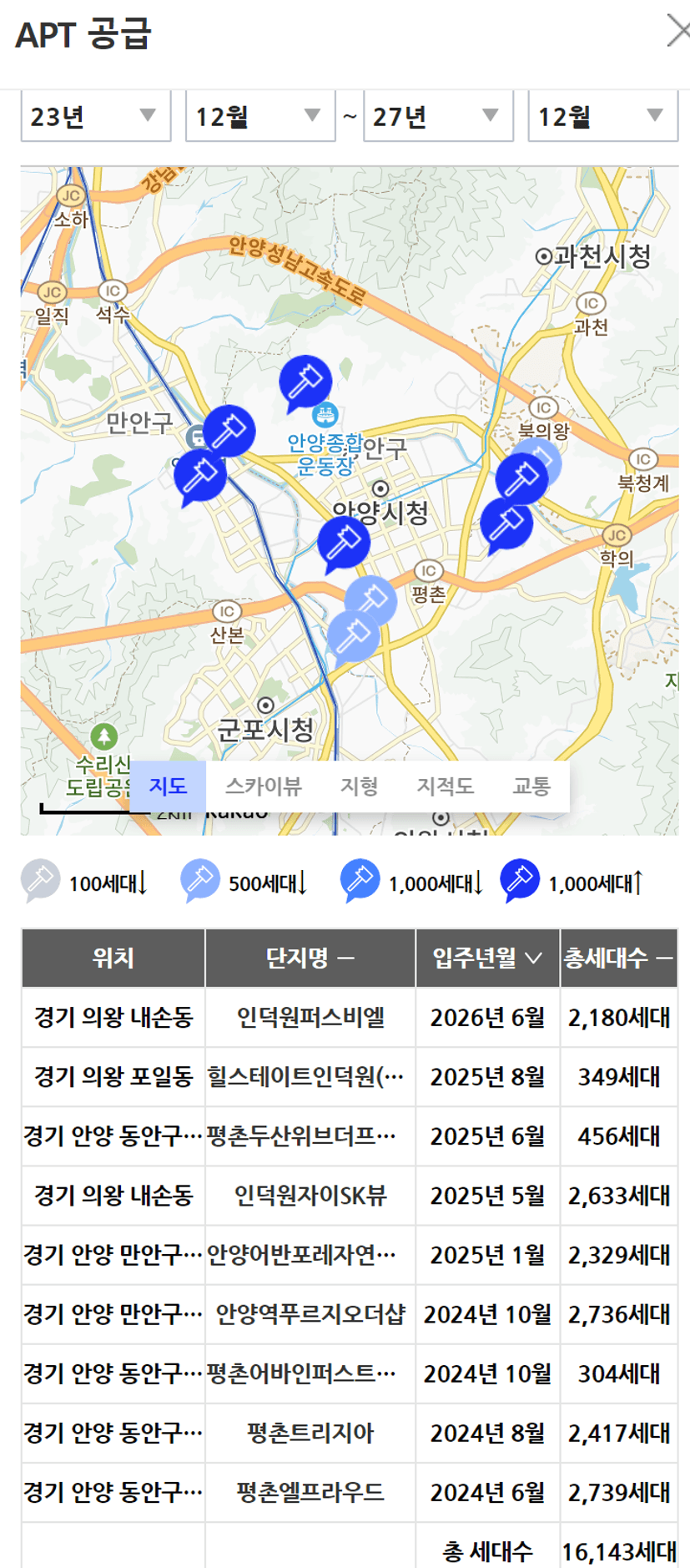Close the APT 공급 panel
Screen dimensions: 690x1568
[678, 32]
